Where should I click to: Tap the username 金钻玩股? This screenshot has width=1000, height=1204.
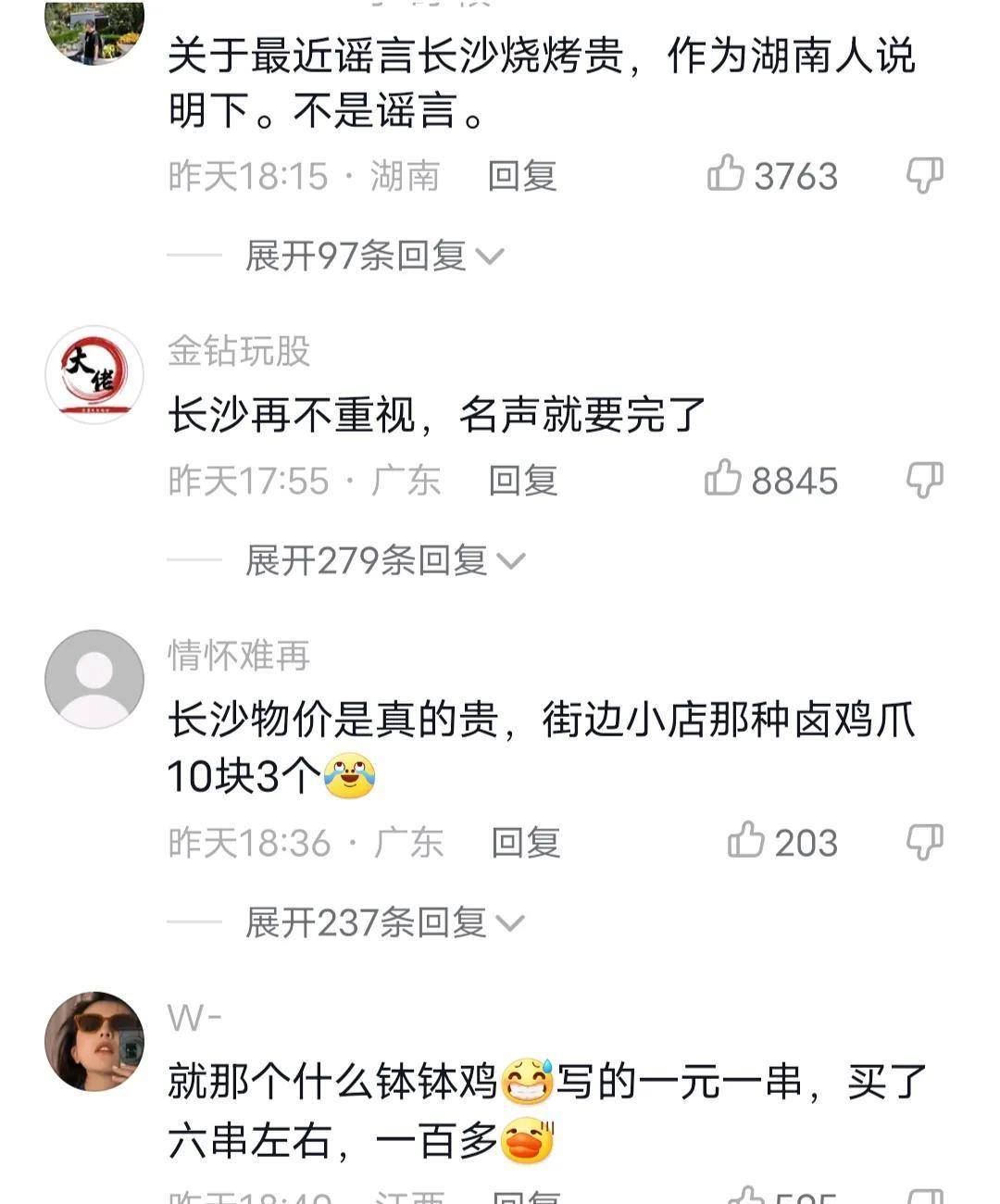click(239, 351)
